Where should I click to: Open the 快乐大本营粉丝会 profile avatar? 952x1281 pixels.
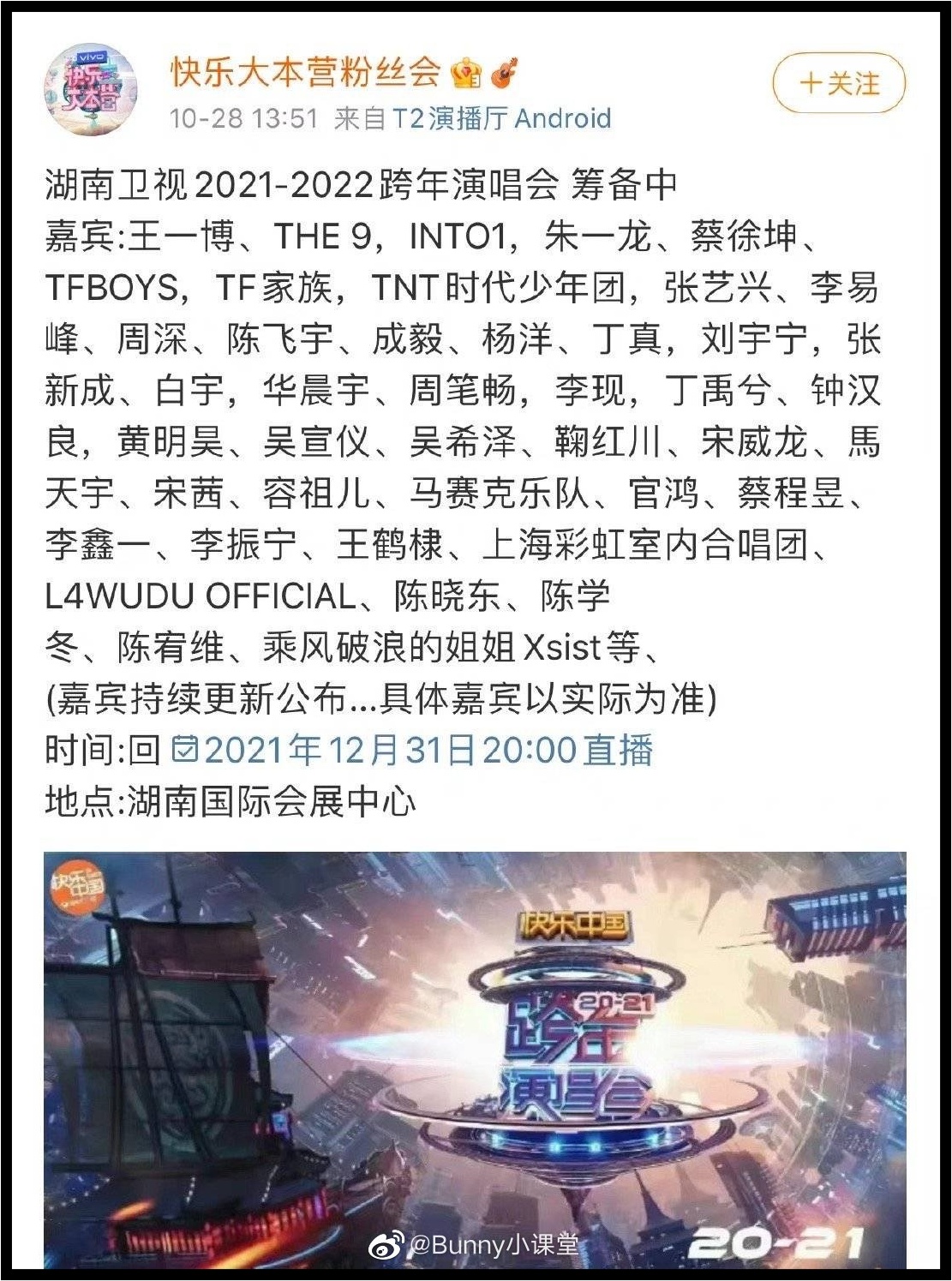tap(91, 90)
